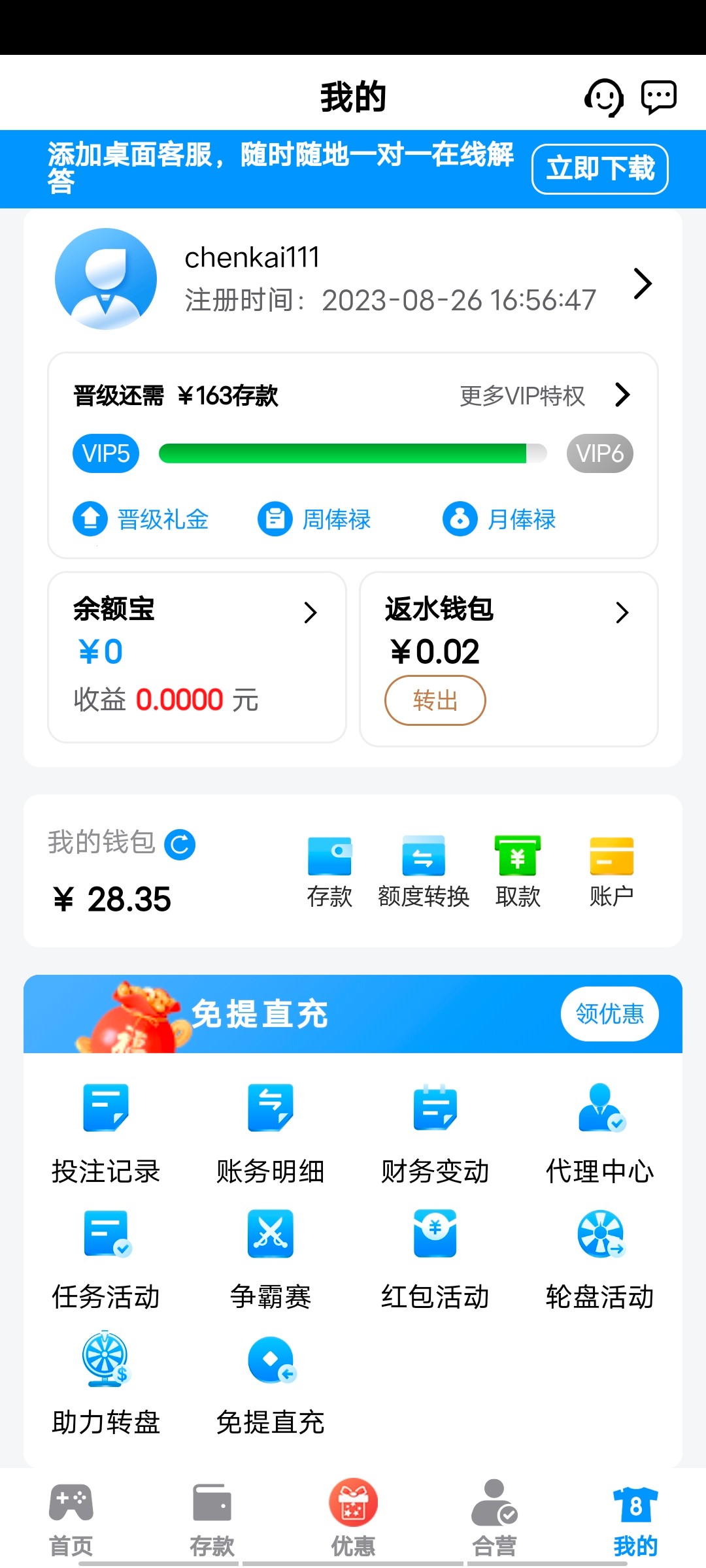This screenshot has width=706, height=1568.
Task: Tap 领优惠 on the banner
Action: [x=609, y=1014]
